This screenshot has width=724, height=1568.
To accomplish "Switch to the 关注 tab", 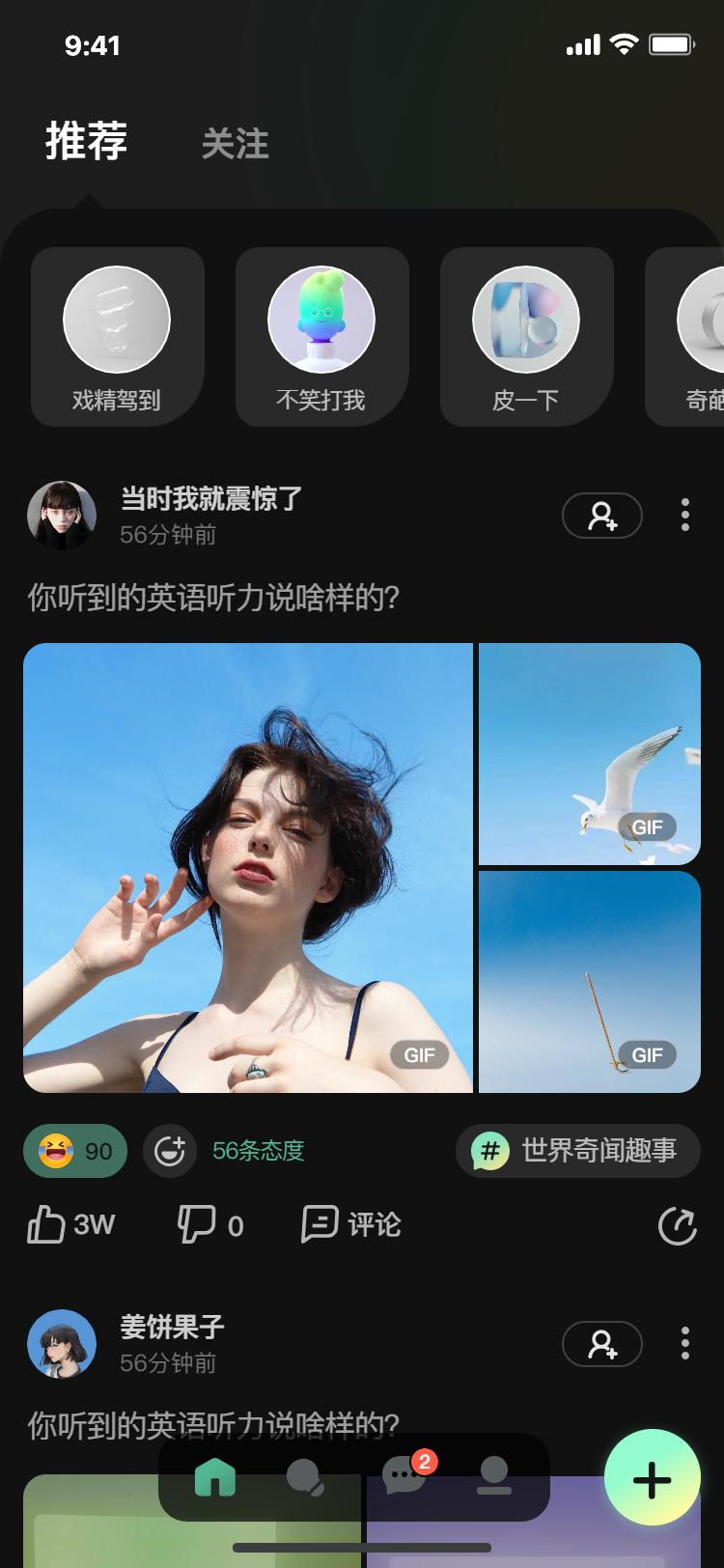I will [235, 144].
